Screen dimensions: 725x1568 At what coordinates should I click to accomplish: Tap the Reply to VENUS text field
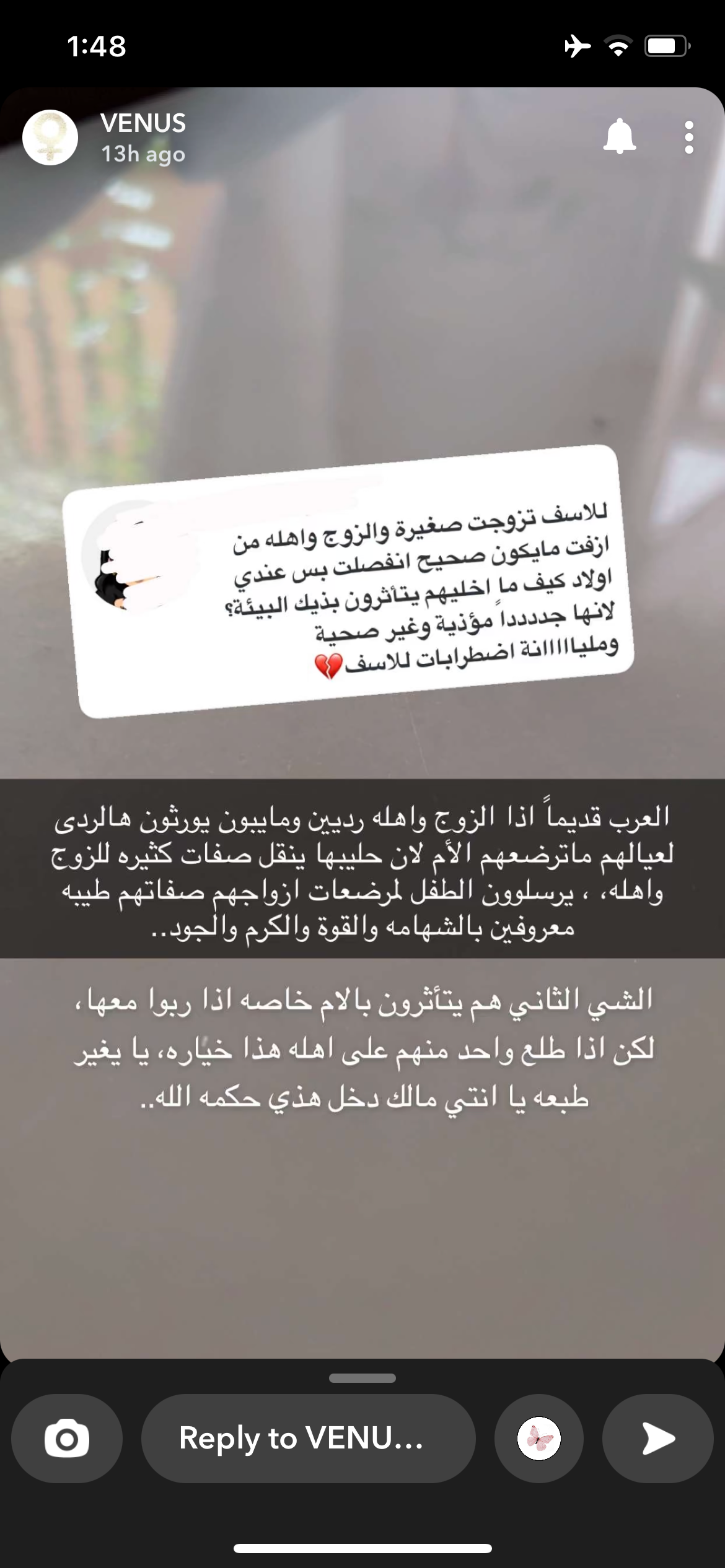click(x=308, y=1438)
